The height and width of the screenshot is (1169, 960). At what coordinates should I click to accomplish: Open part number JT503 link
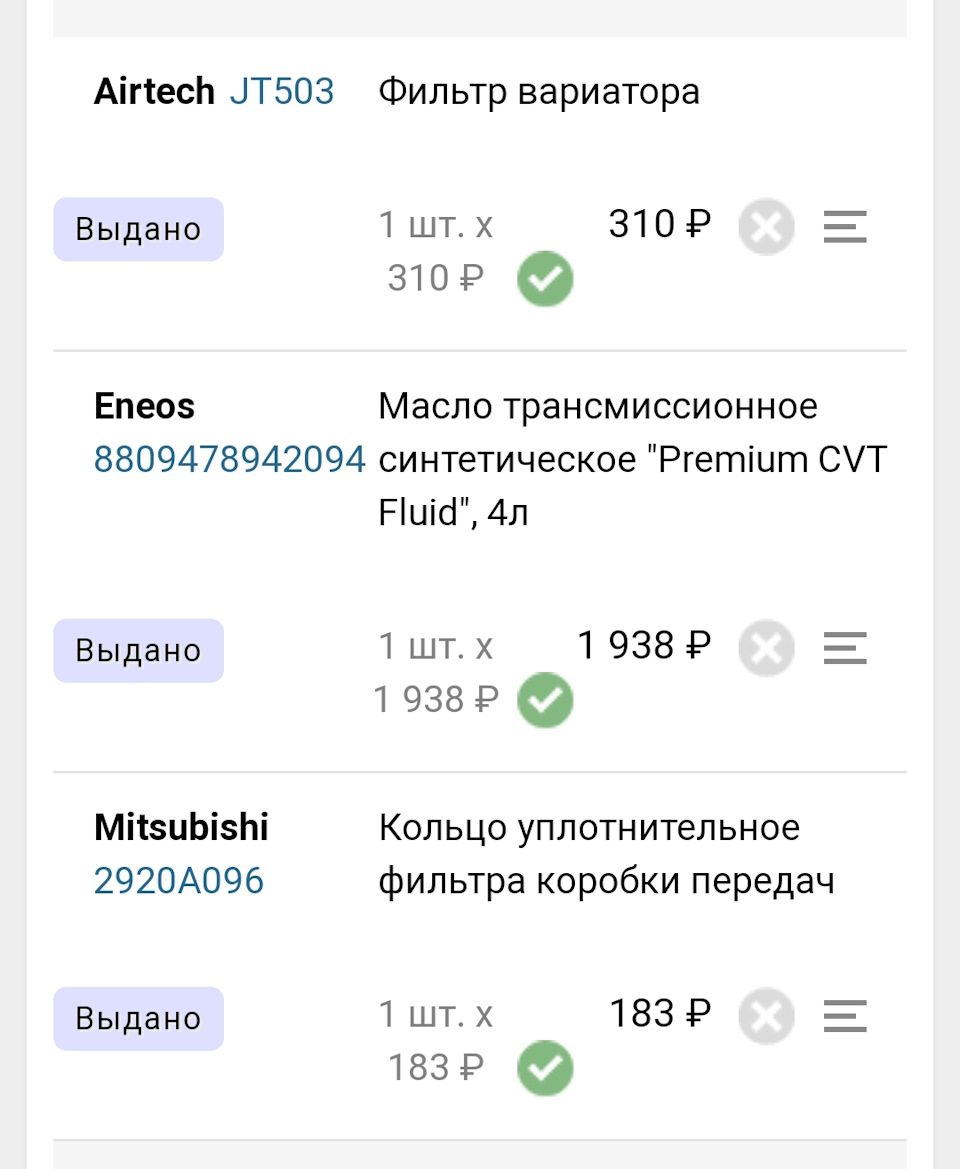pyautogui.click(x=281, y=92)
